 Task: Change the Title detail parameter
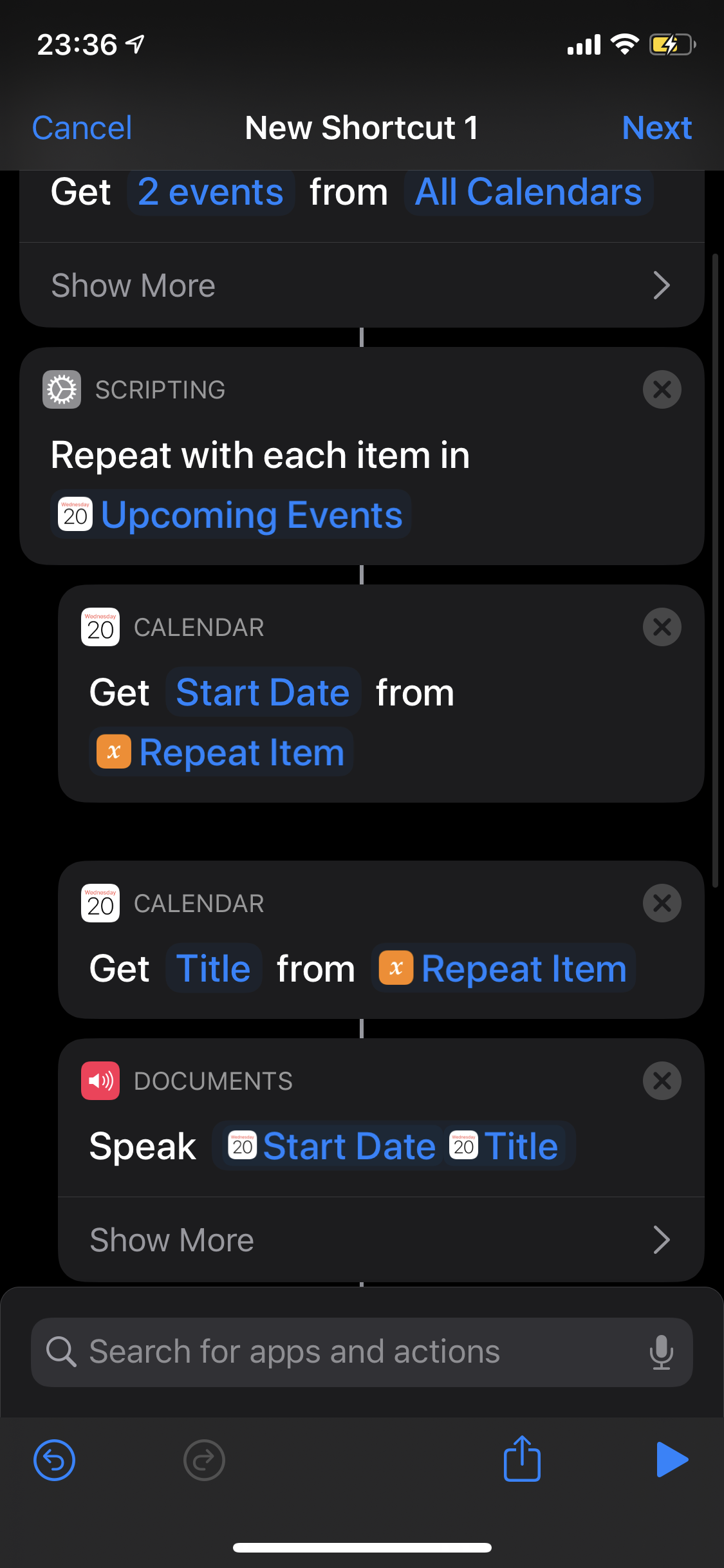[x=213, y=969]
